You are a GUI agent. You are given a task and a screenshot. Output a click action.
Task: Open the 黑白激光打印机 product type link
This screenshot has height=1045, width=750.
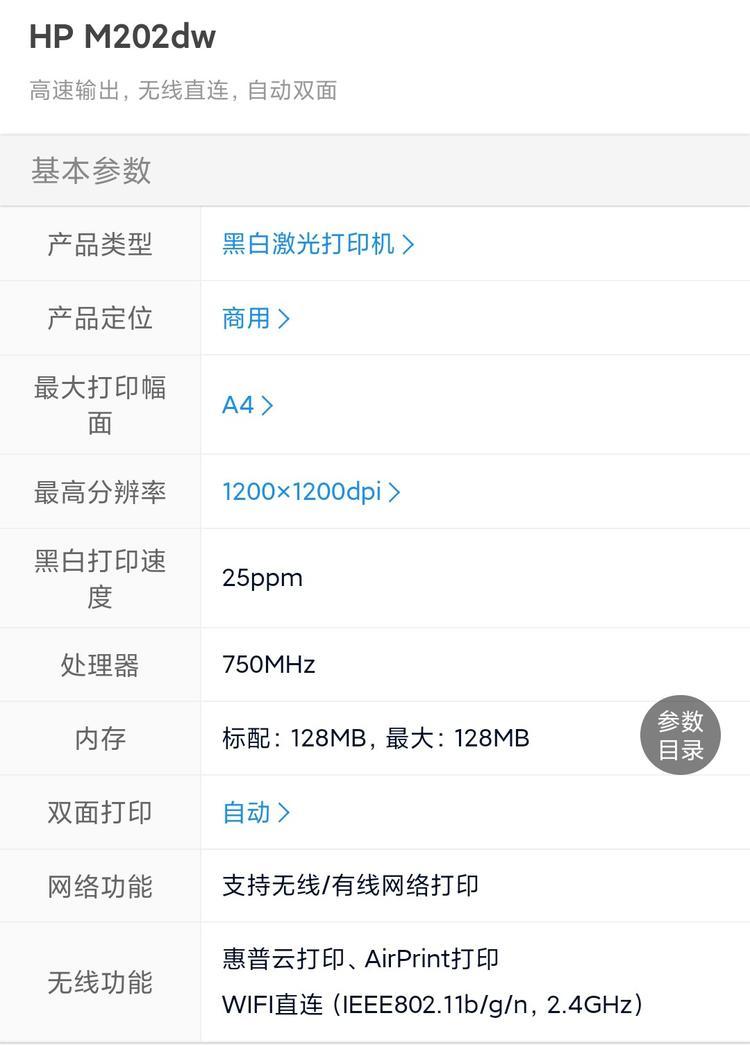click(317, 244)
